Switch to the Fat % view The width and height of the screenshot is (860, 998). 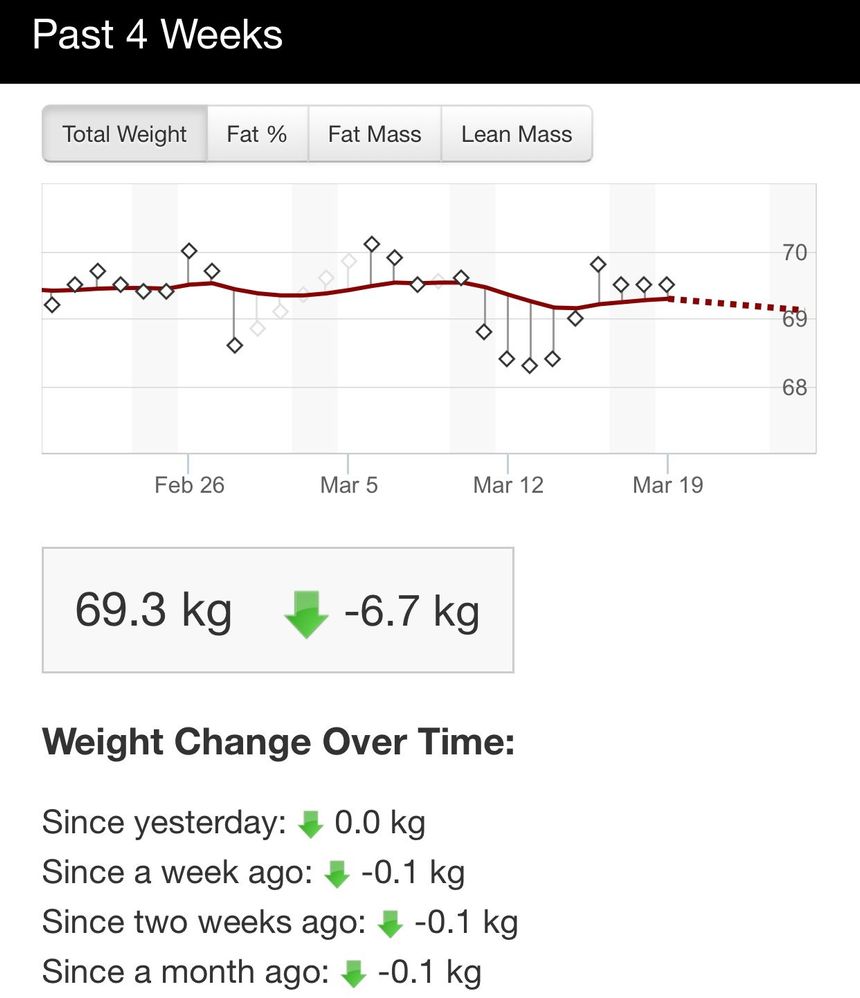(x=257, y=134)
